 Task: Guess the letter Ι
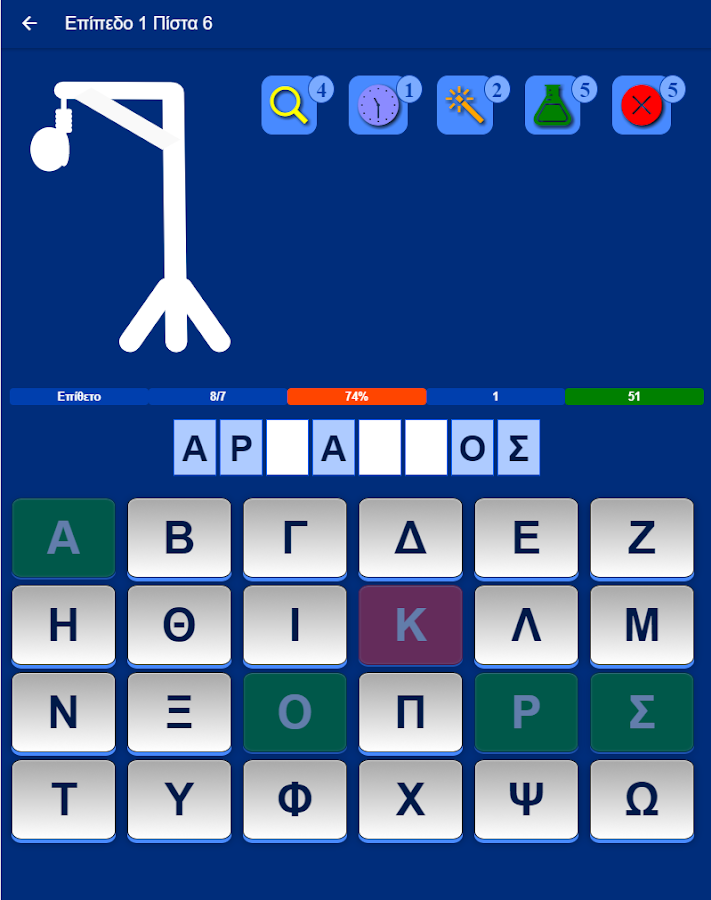(x=295, y=625)
